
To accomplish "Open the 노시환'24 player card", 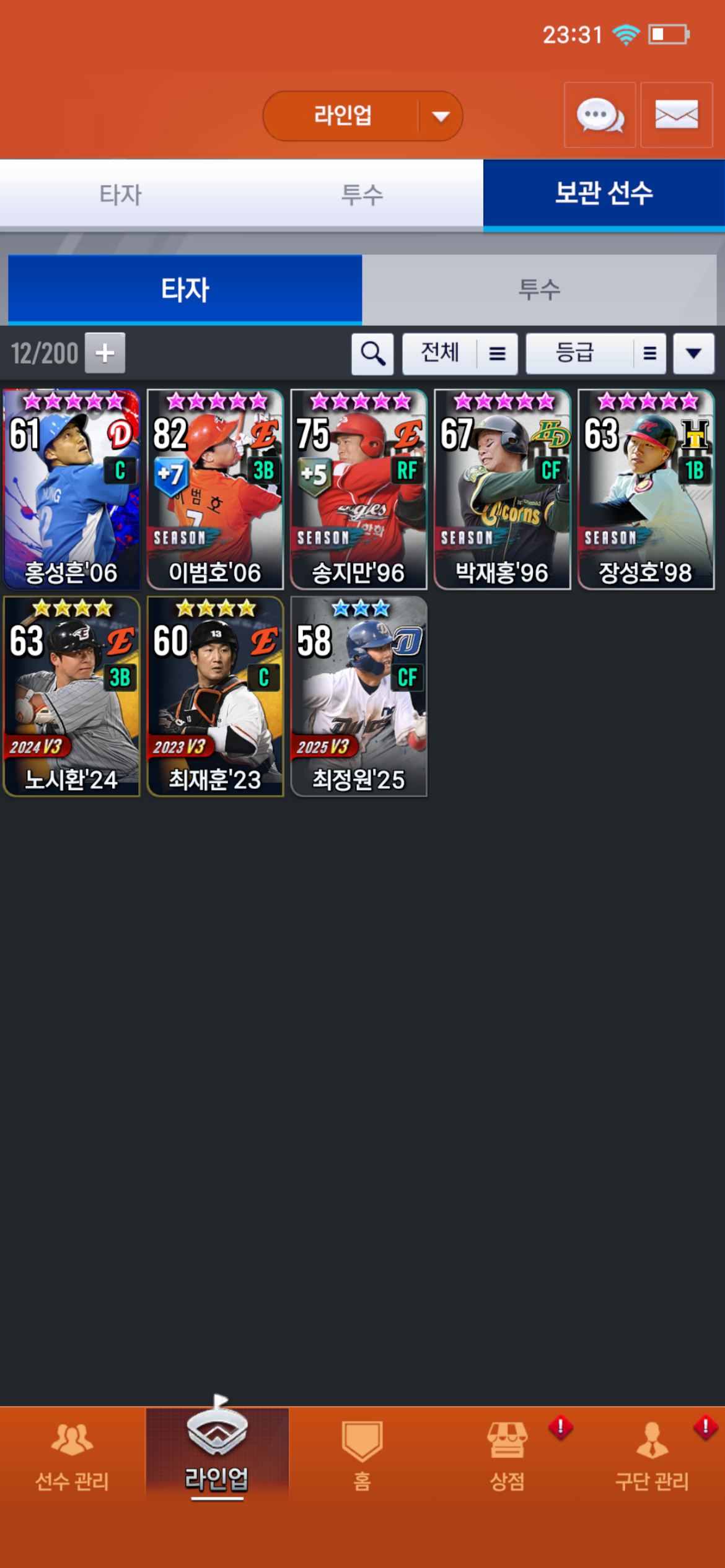I will click(71, 696).
